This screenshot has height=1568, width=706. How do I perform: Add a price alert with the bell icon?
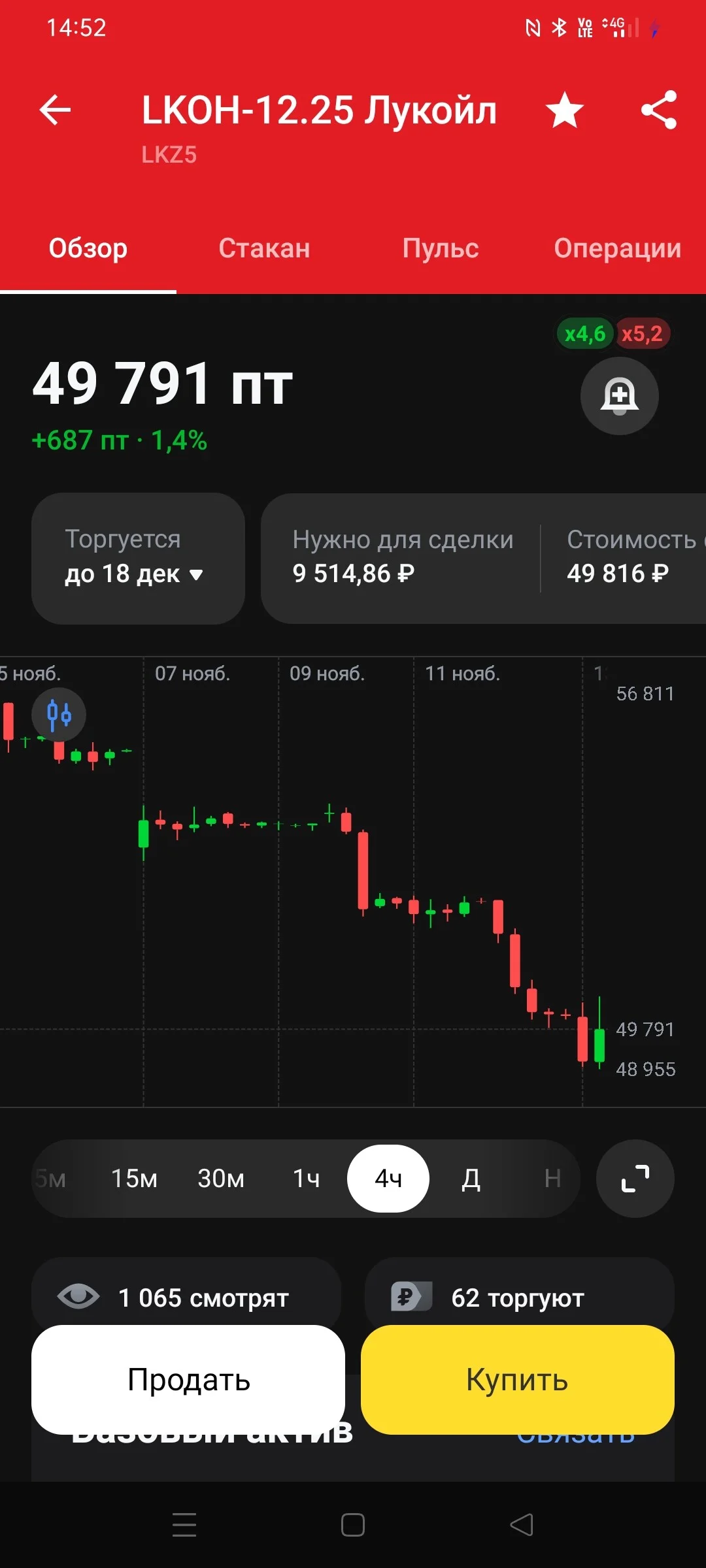[619, 396]
